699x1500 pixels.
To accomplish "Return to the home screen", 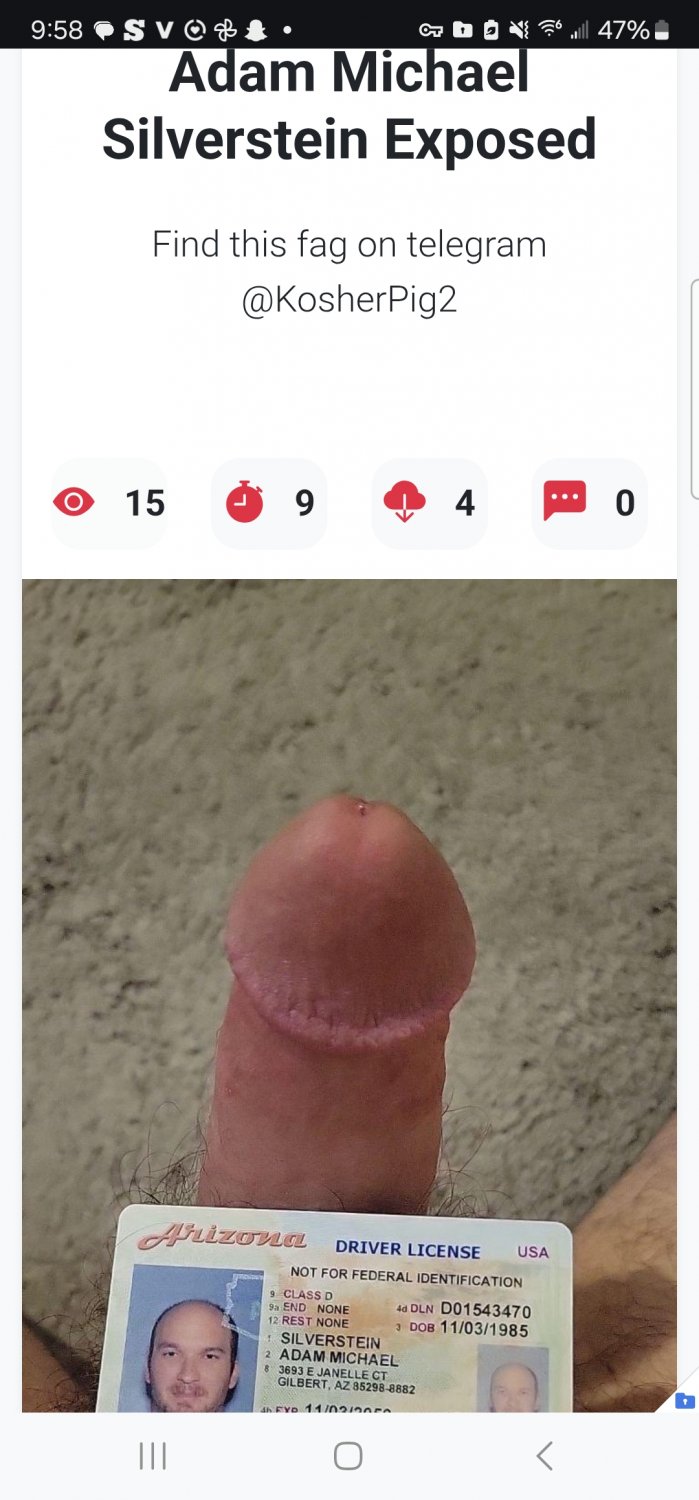I will pos(348,1456).
